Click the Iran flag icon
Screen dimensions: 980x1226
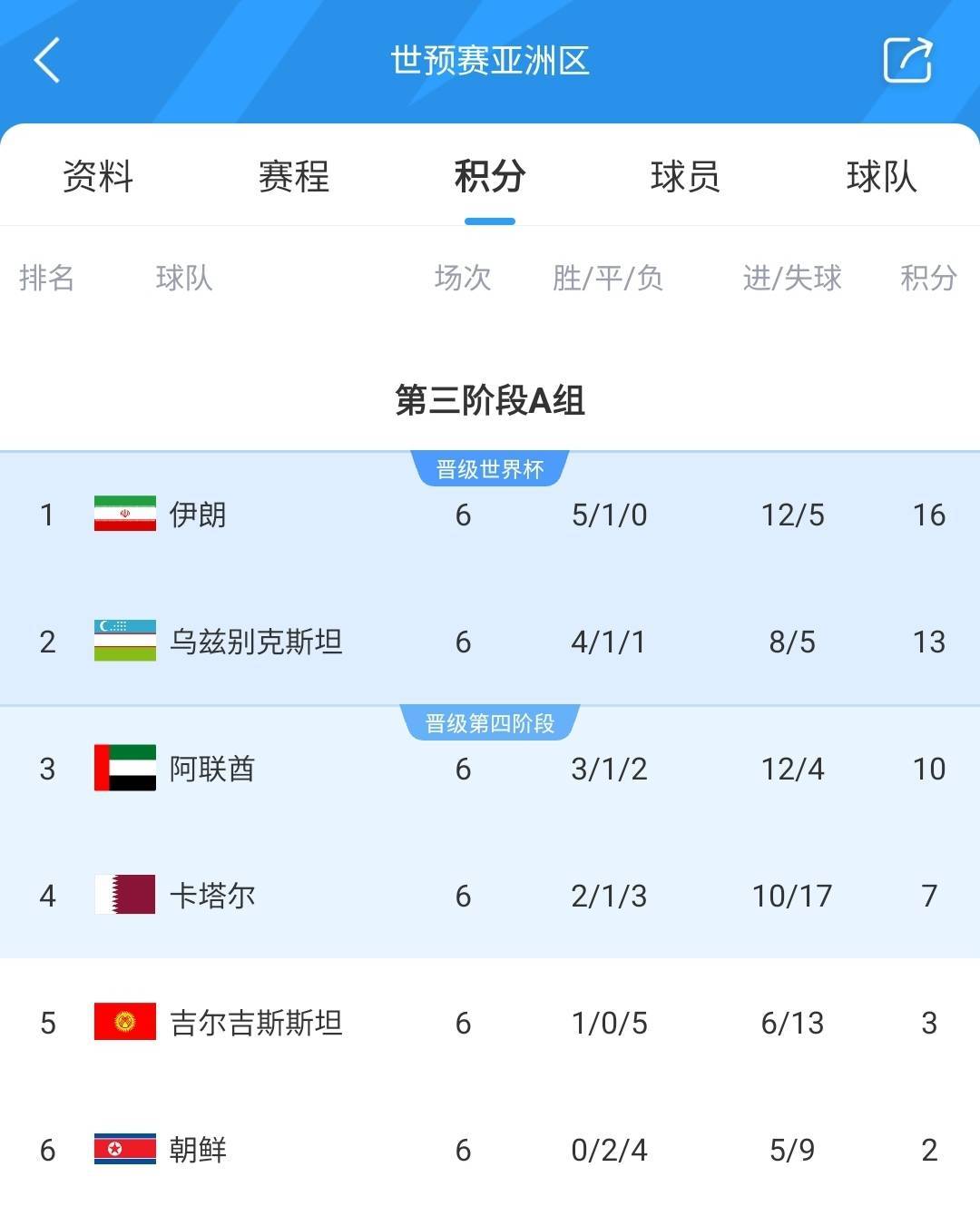coord(125,515)
